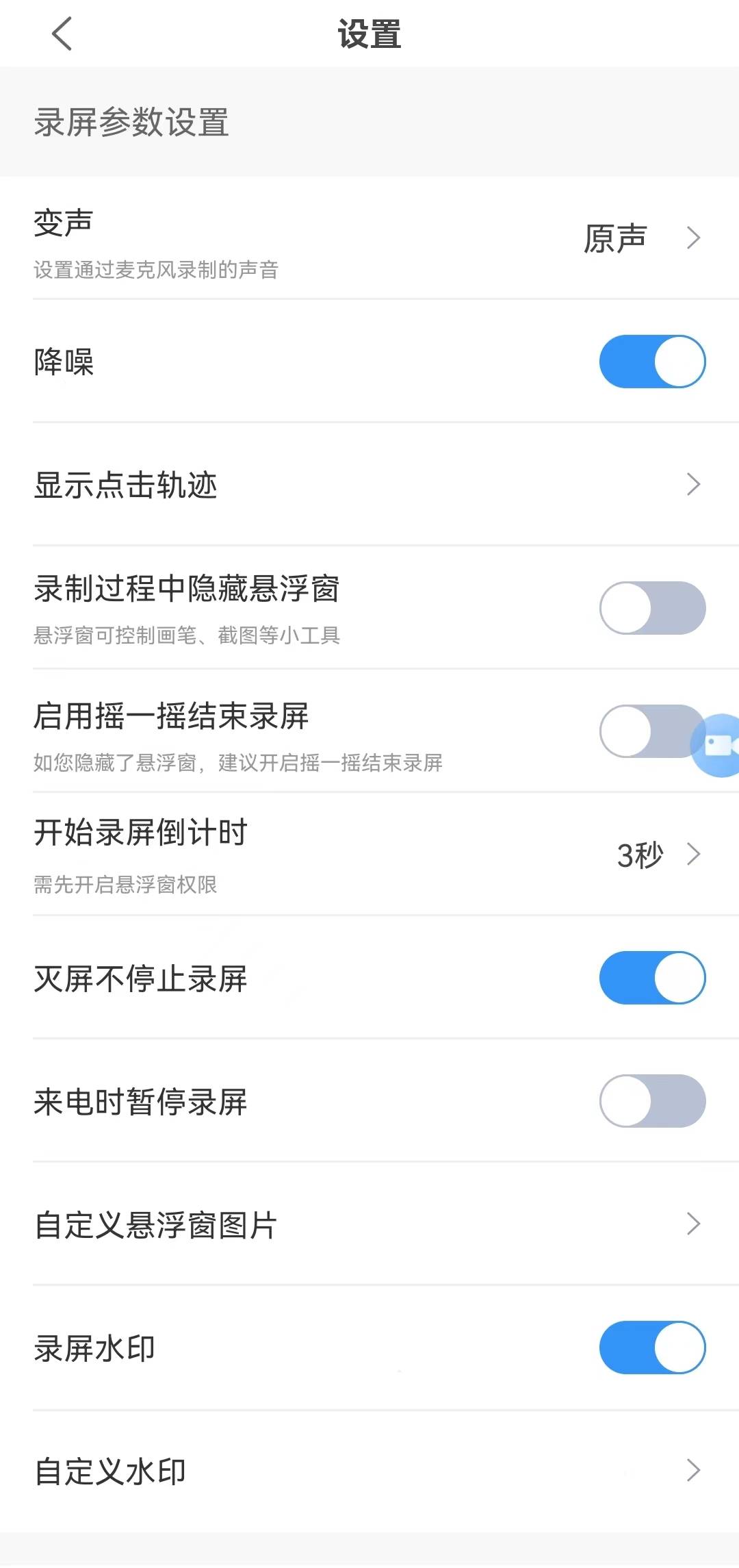Screen dimensions: 739x1568
Task: Turn off 录屏水印 switch
Action: [652, 1348]
